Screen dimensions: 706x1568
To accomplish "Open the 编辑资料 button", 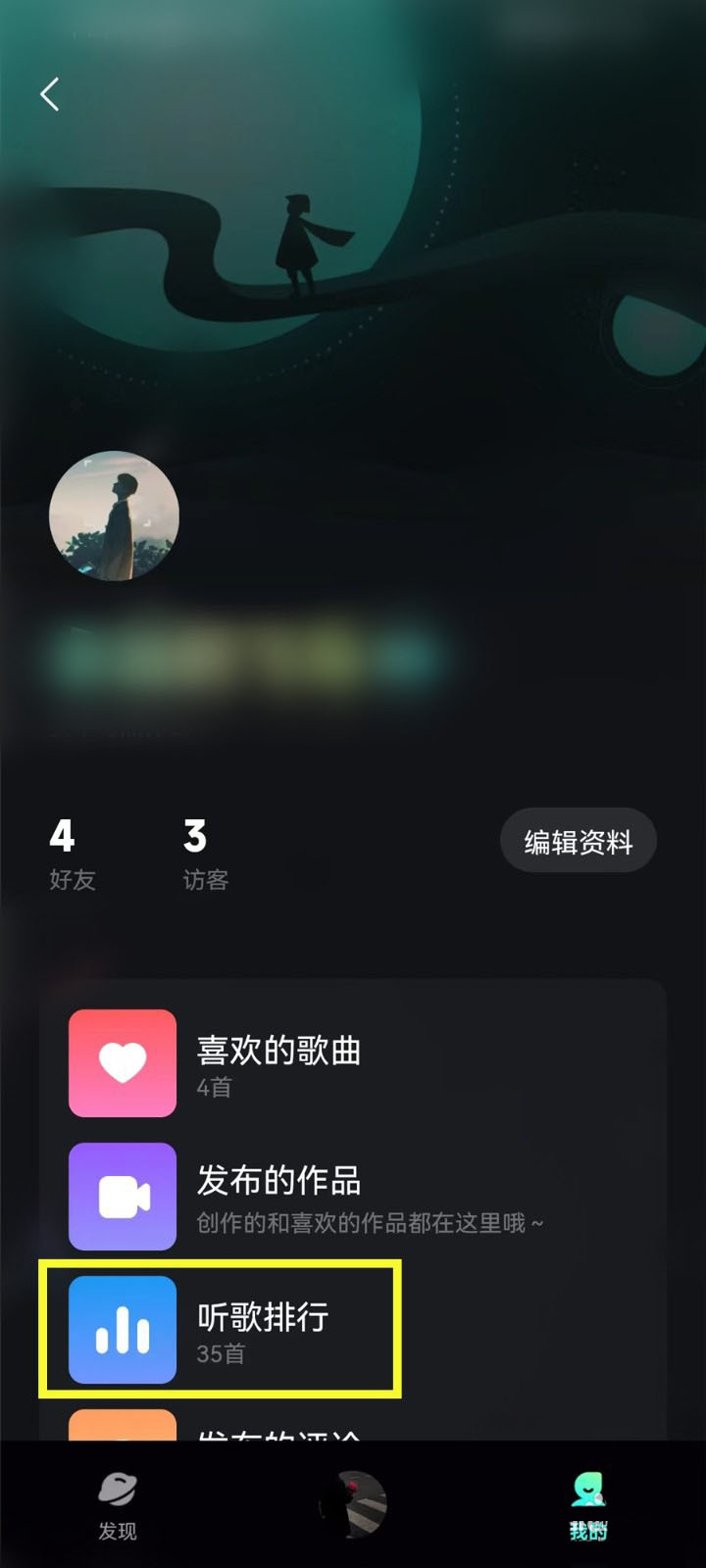I will coord(578,840).
